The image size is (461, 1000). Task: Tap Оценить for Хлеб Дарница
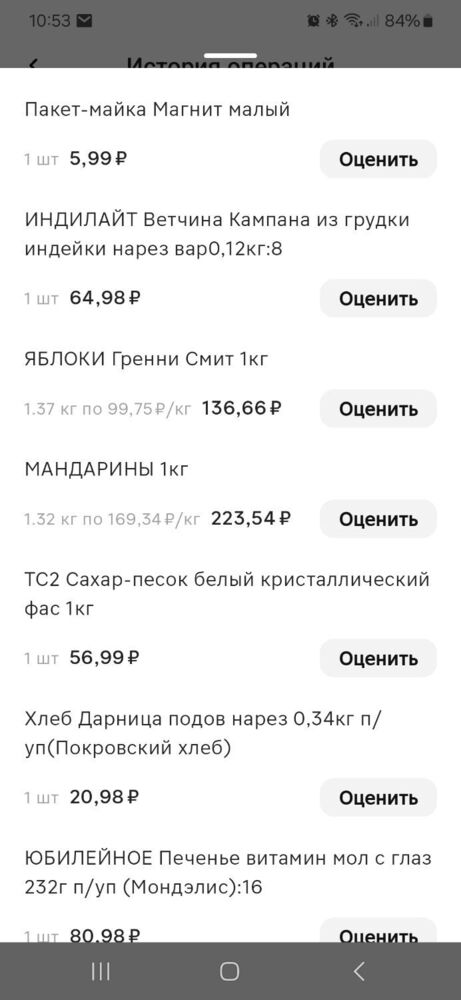[378, 797]
